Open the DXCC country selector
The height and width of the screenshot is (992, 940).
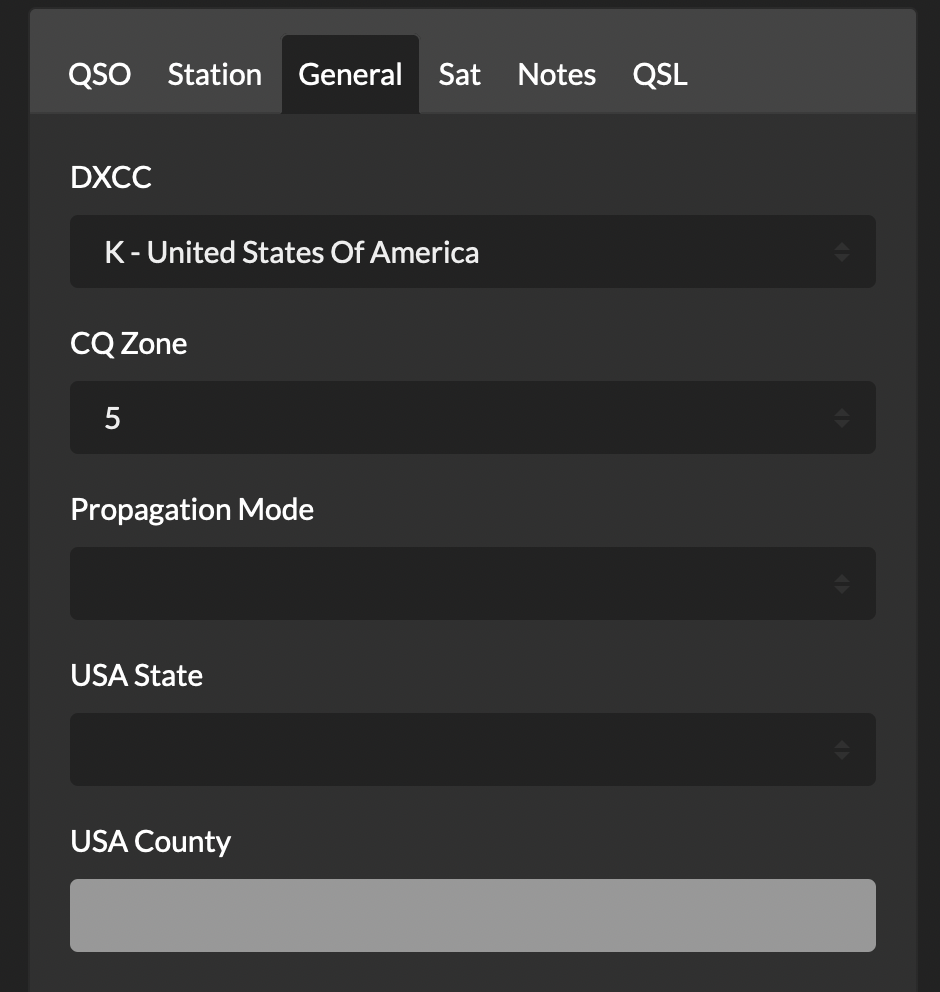(472, 251)
